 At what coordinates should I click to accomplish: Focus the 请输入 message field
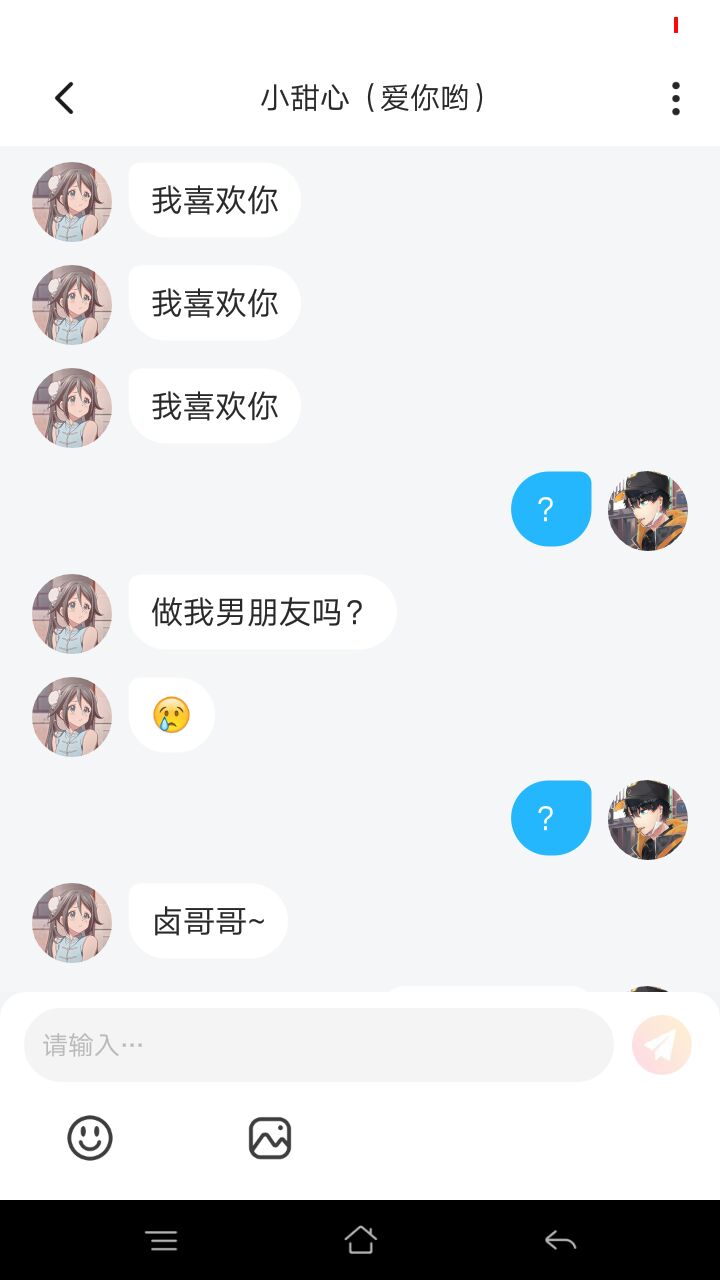pos(318,1045)
